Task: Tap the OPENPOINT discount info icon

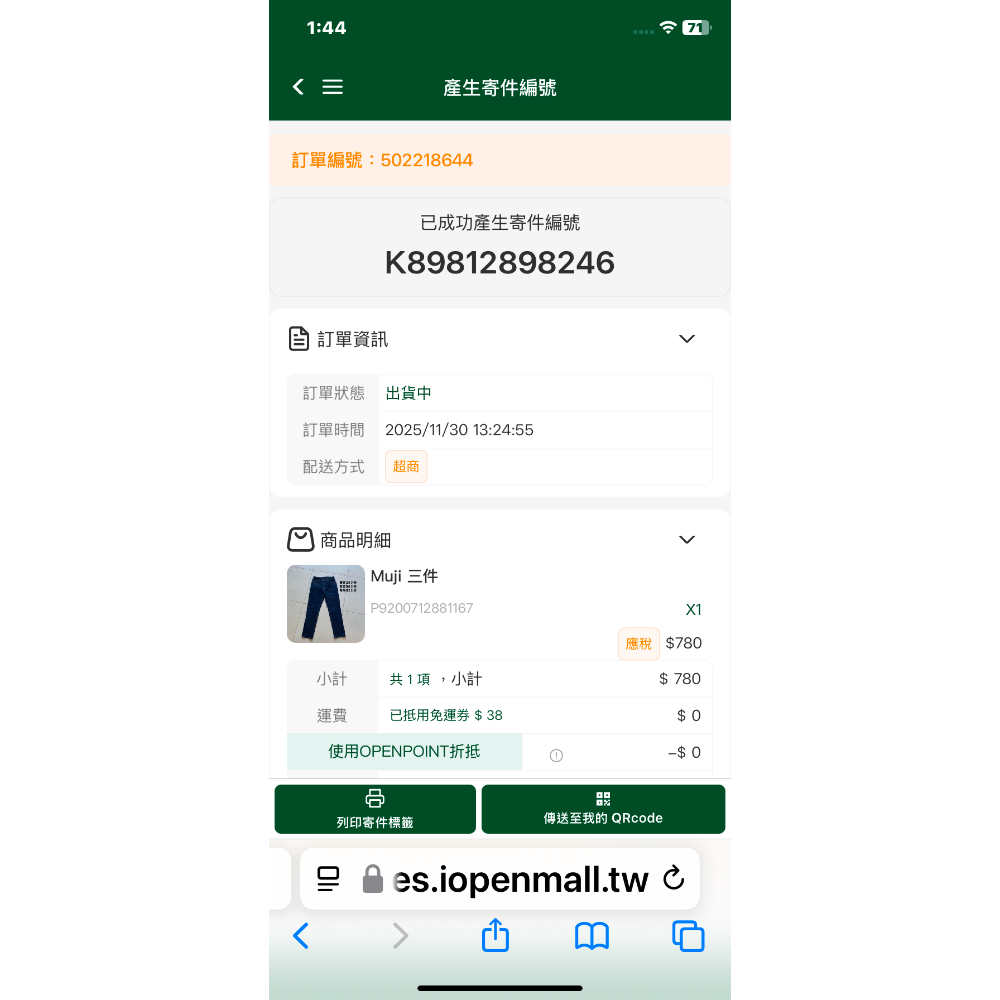Action: [556, 755]
